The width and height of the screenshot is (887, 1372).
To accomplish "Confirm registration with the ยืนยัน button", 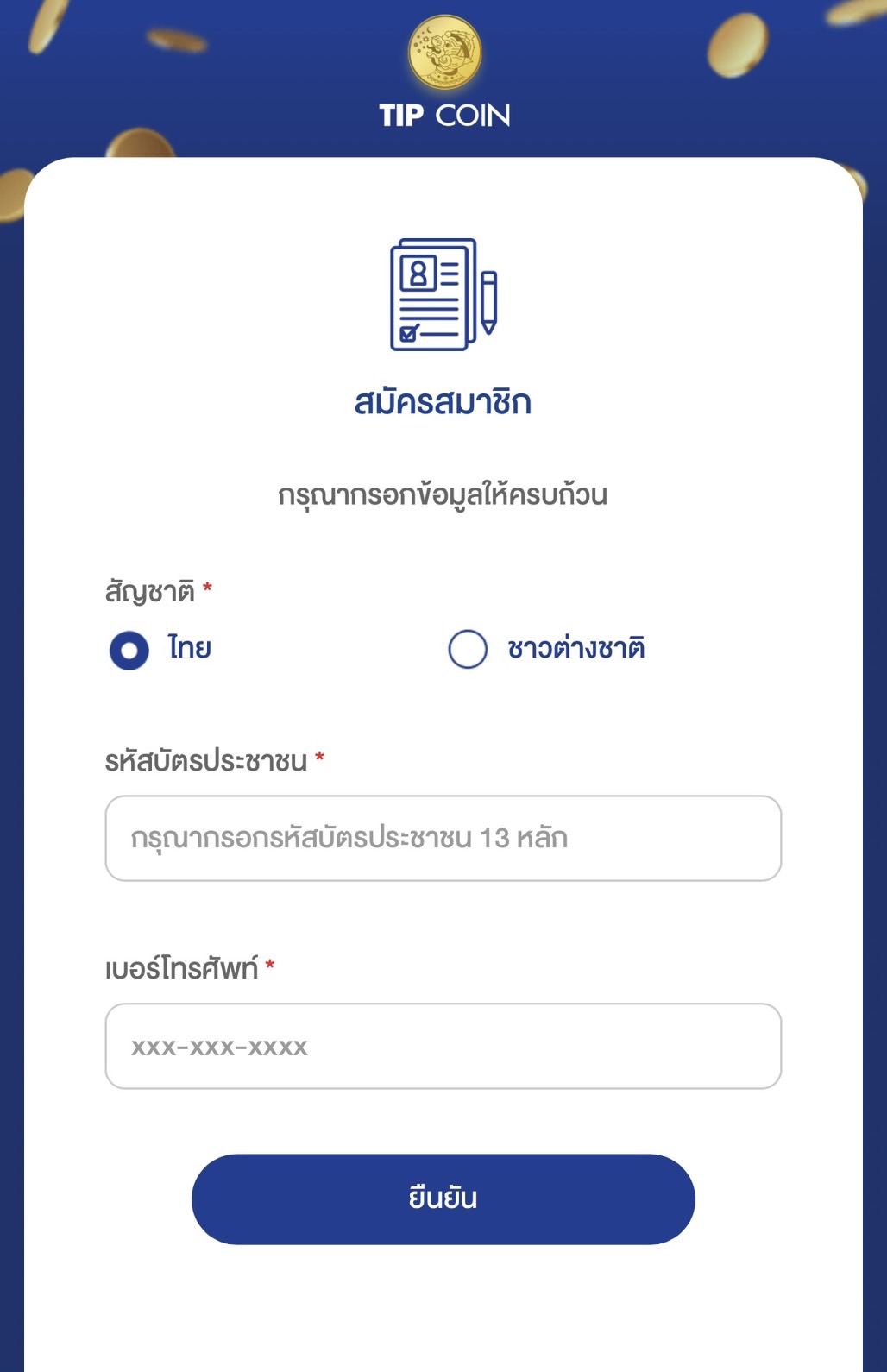I will pyautogui.click(x=443, y=1199).
